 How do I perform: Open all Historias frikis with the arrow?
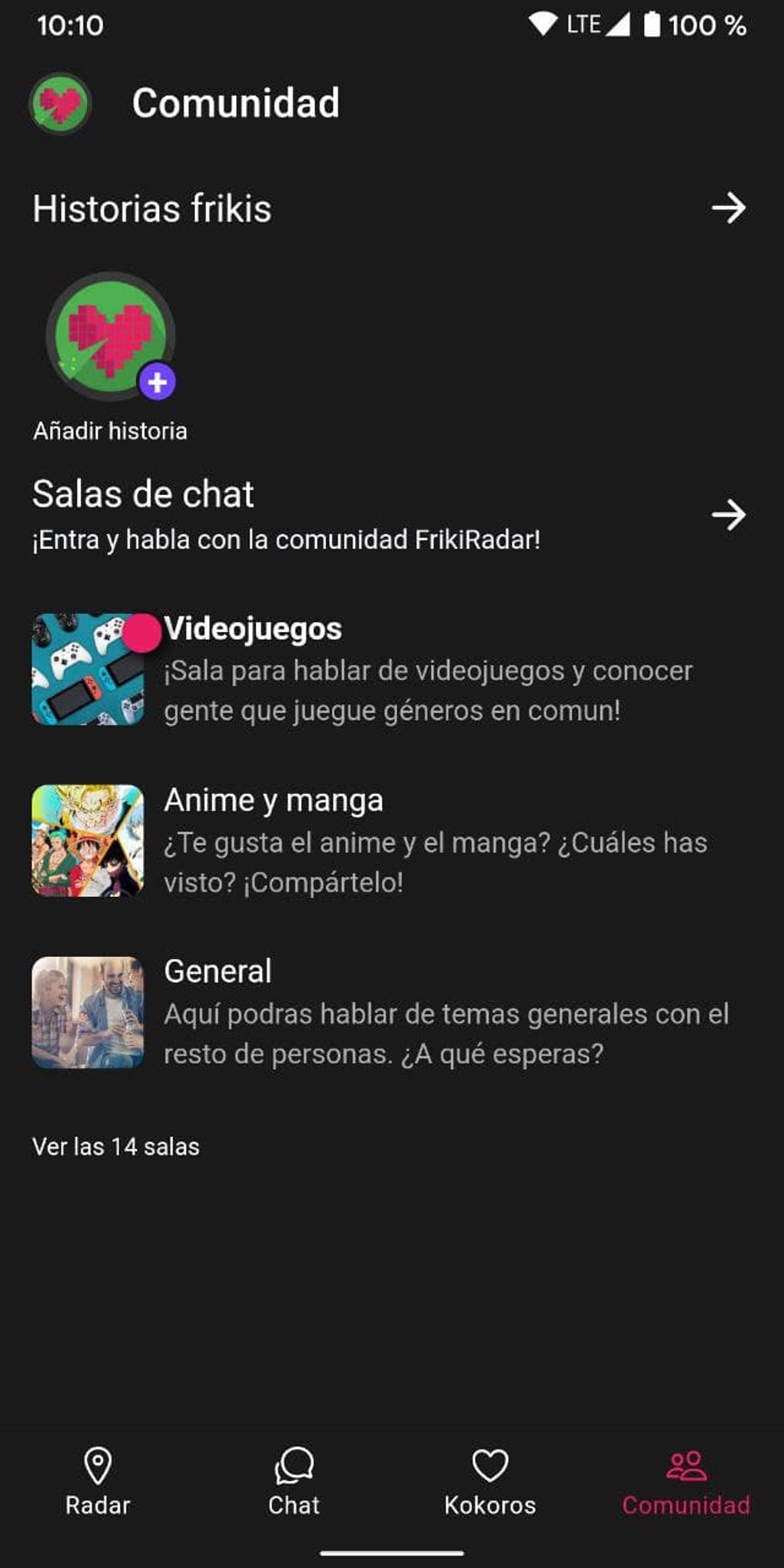tap(728, 208)
